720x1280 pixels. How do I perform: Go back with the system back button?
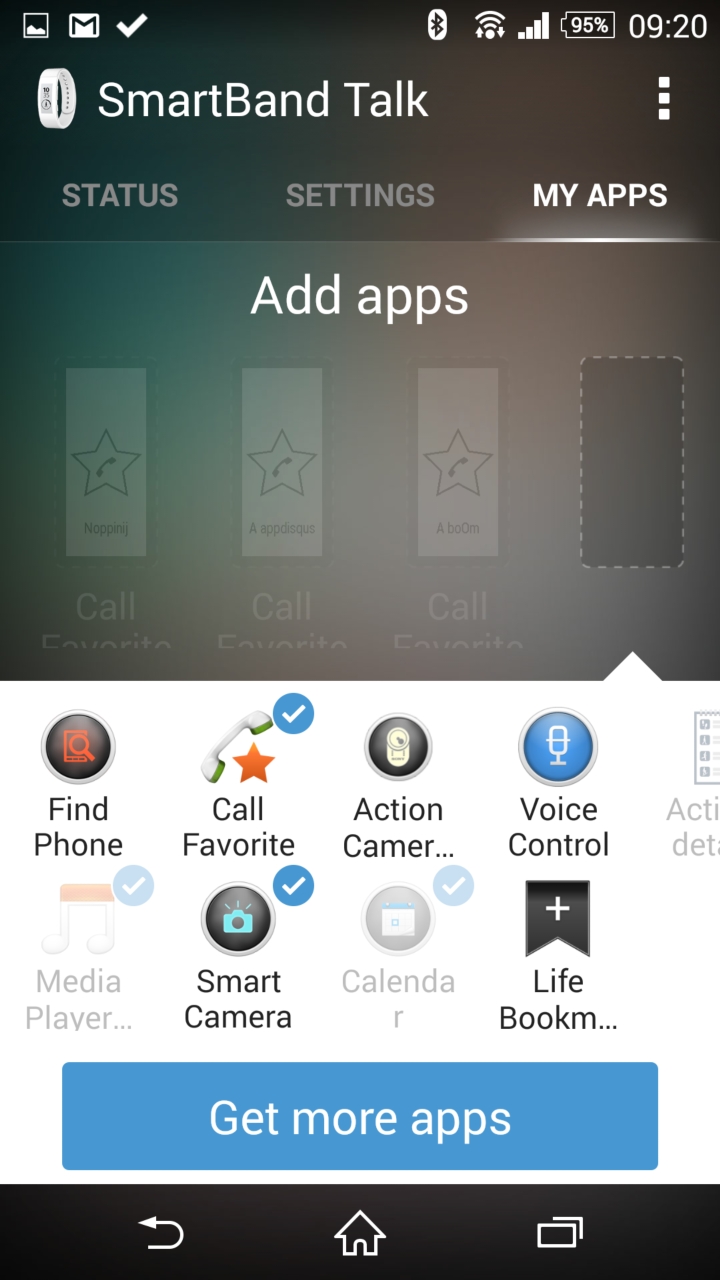pos(161,1232)
